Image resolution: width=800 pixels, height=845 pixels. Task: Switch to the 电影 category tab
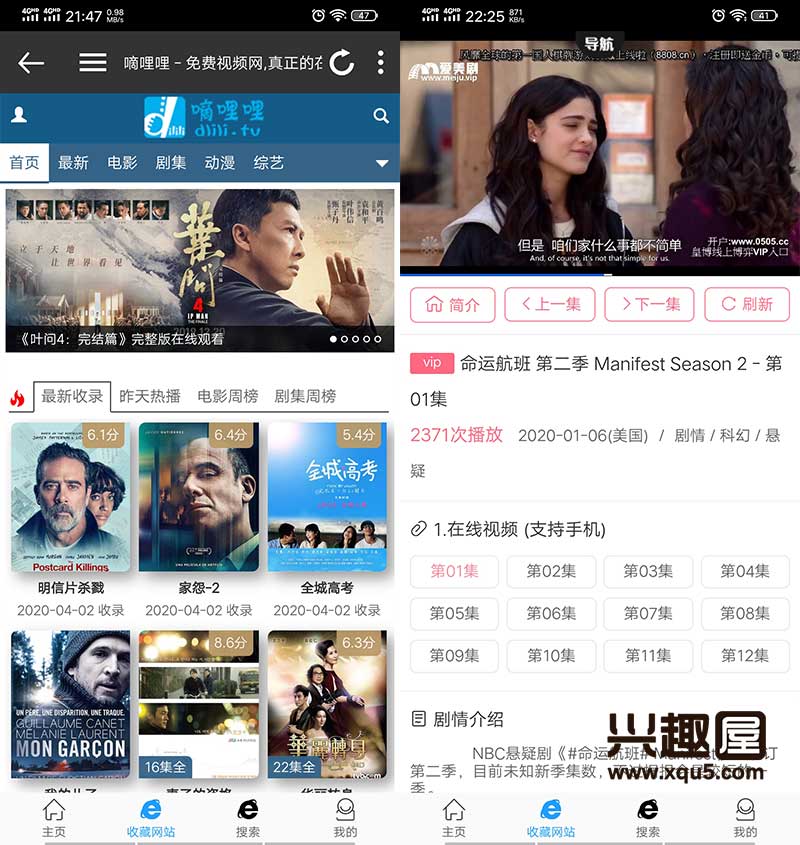coord(122,162)
